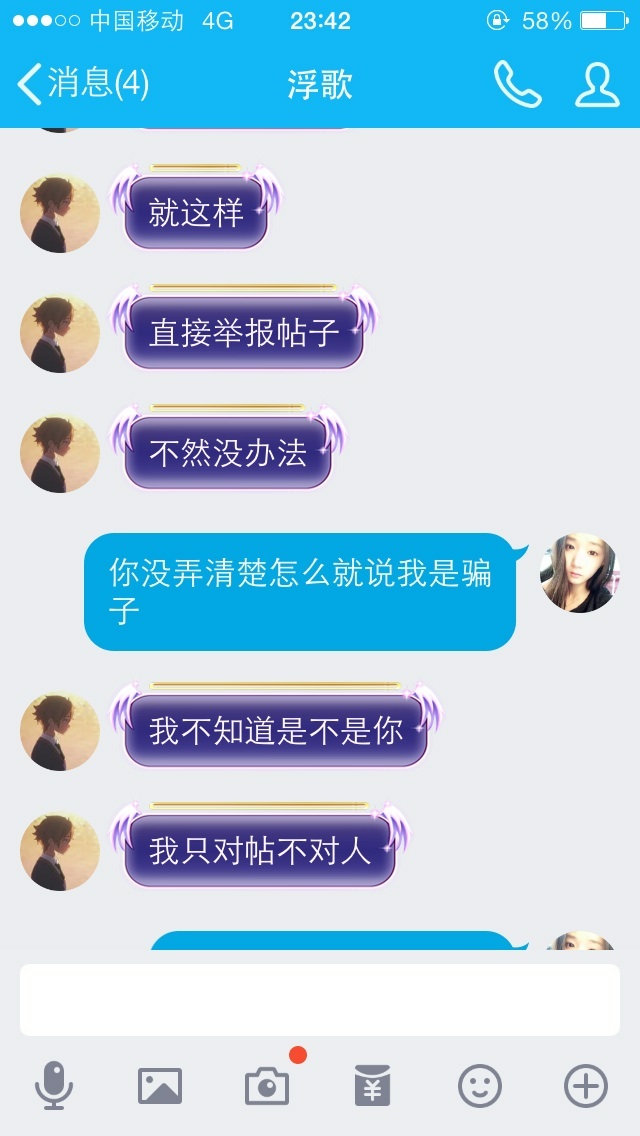This screenshot has height=1136, width=640.
Task: Open sender's avatar next to 就这样
Action: [x=59, y=212]
